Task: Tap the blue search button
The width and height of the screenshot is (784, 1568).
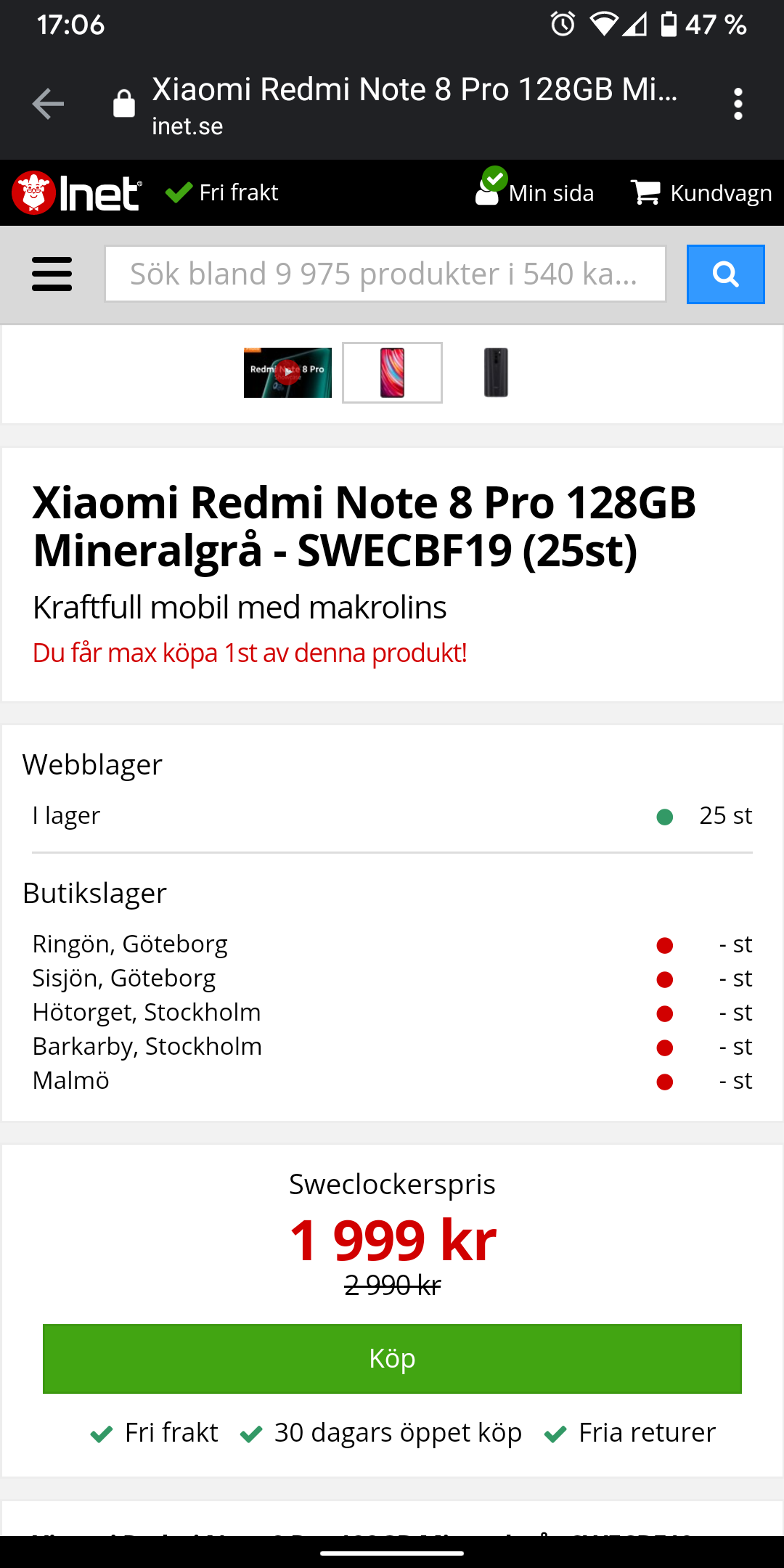Action: pos(724,274)
